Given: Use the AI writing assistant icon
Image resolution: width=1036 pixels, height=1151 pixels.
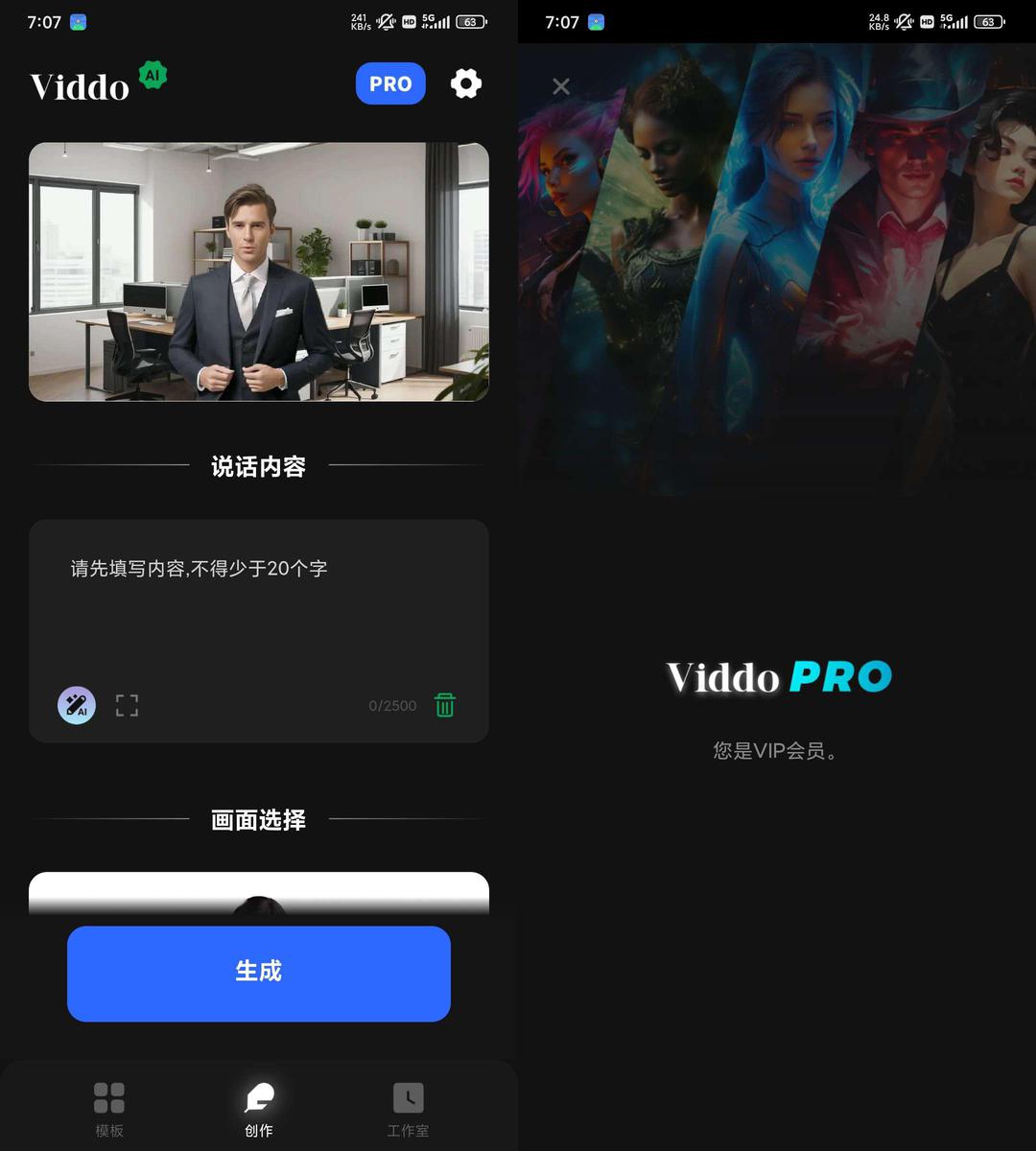Looking at the screenshot, I should tap(77, 706).
